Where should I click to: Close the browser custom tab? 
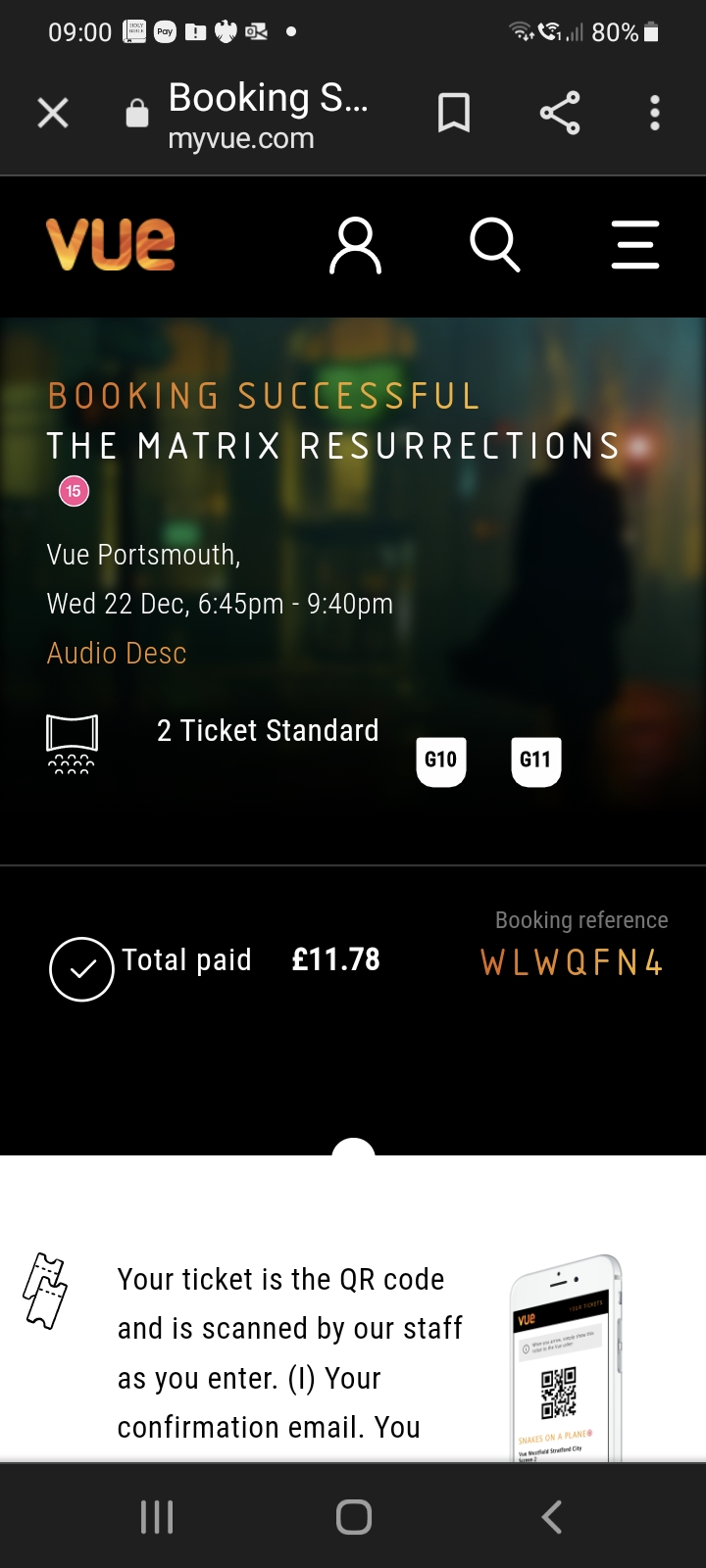[x=53, y=114]
